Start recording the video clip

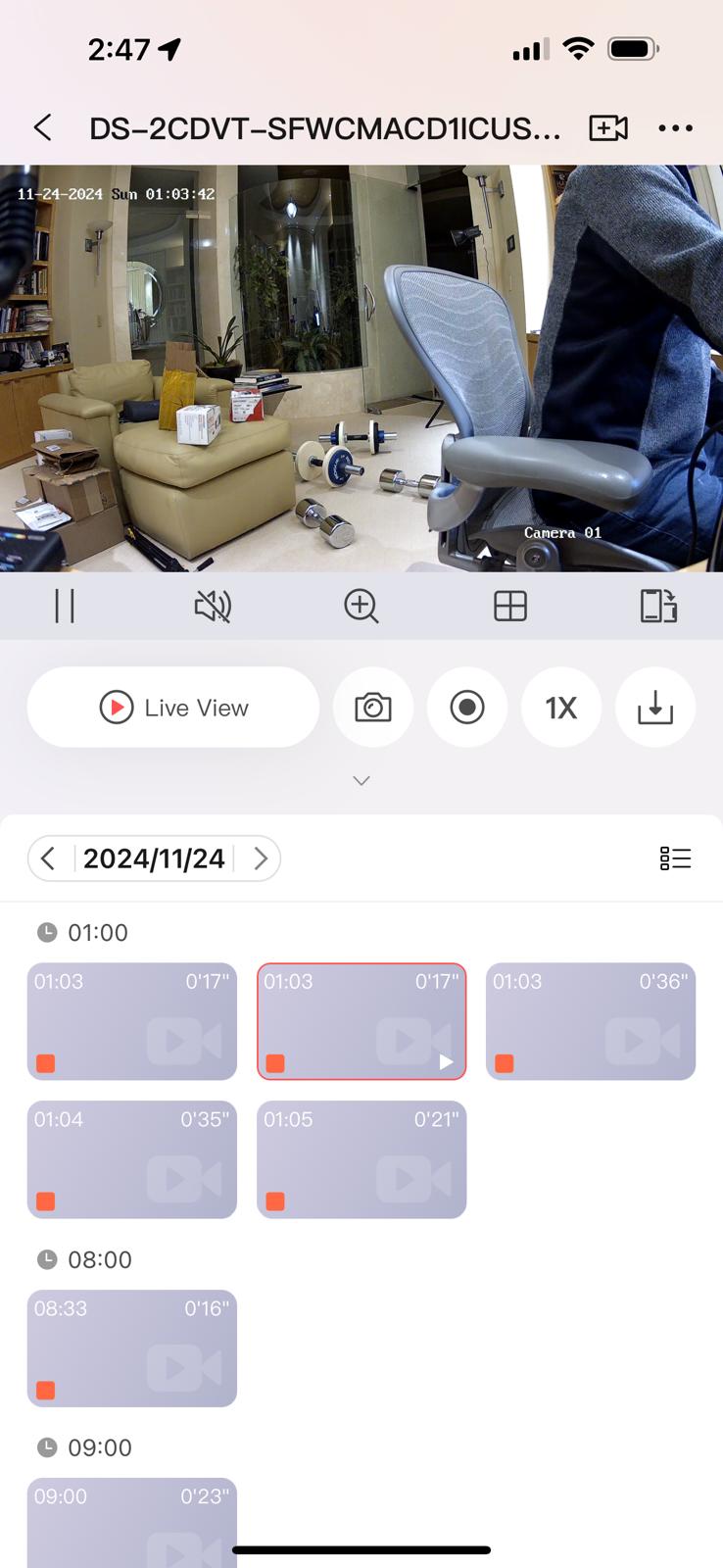(x=467, y=708)
